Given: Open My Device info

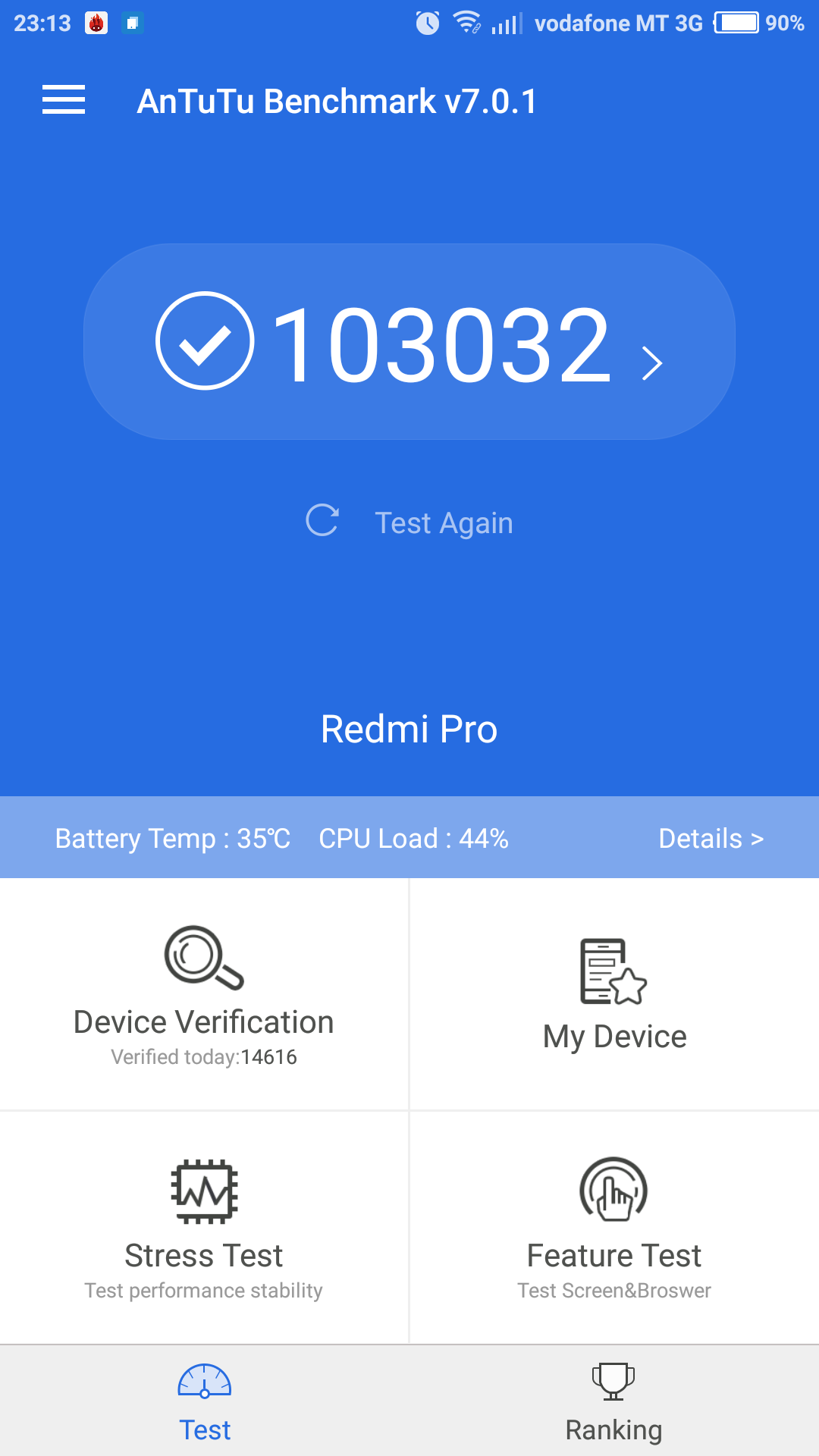Looking at the screenshot, I should click(614, 994).
